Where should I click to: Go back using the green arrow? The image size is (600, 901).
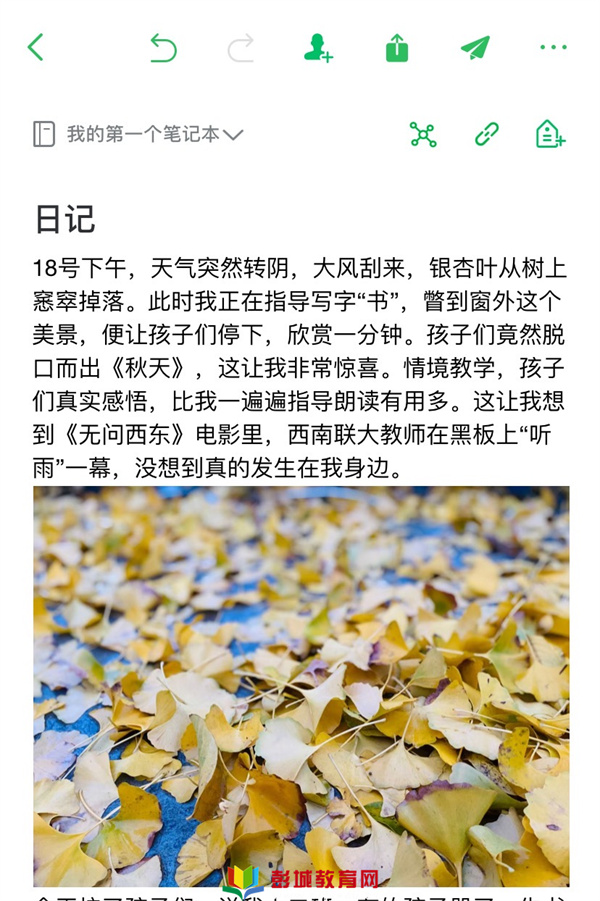click(36, 47)
